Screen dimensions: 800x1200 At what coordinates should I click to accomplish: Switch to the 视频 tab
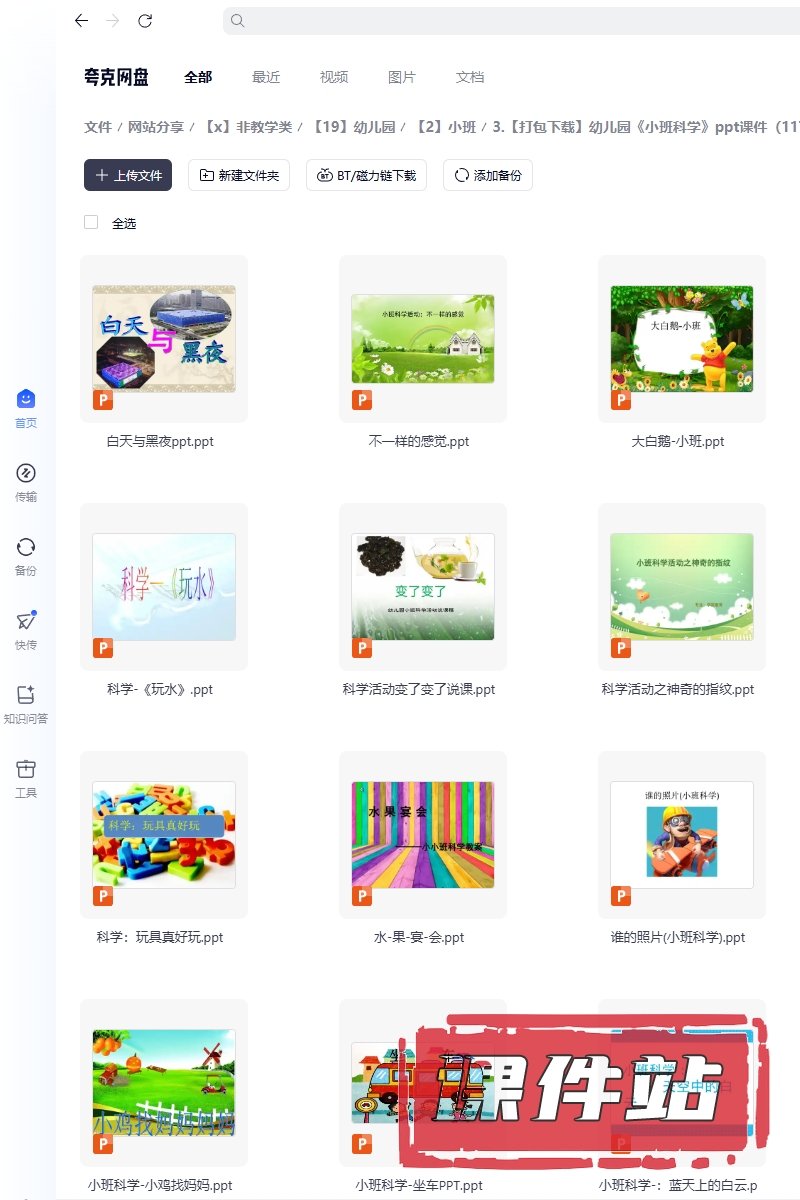[x=334, y=77]
